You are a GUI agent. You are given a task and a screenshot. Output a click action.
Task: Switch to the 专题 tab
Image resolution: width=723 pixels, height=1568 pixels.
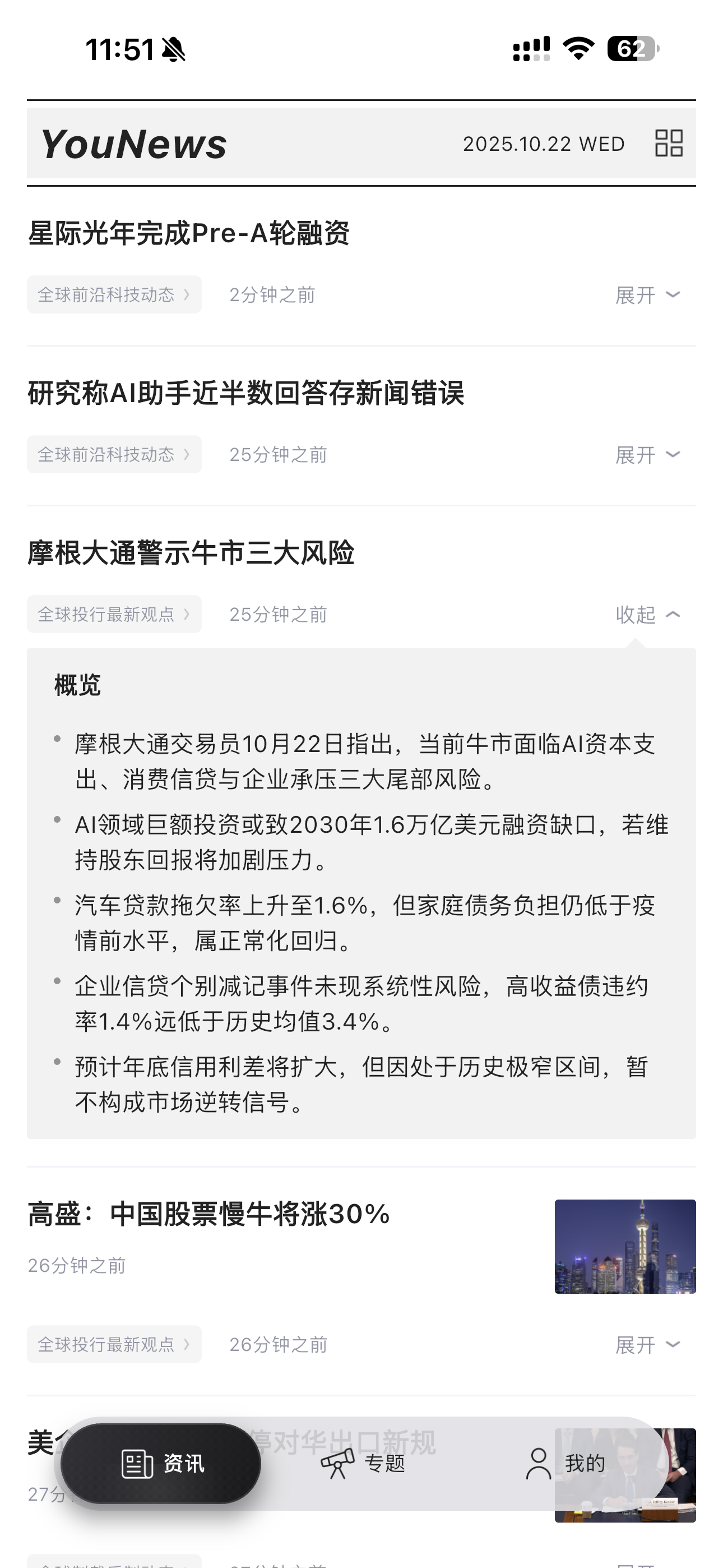[363, 1463]
